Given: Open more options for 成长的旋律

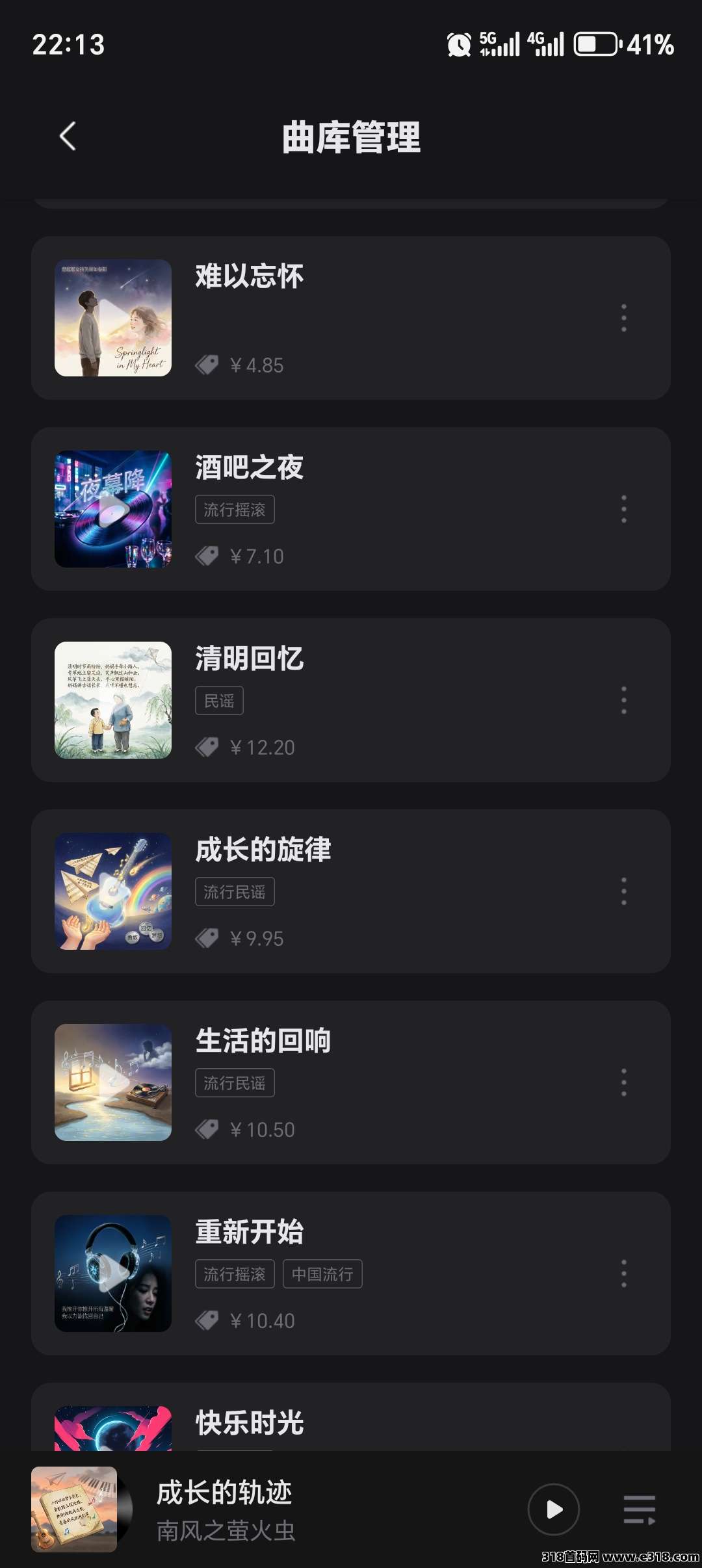Looking at the screenshot, I should pos(624,891).
